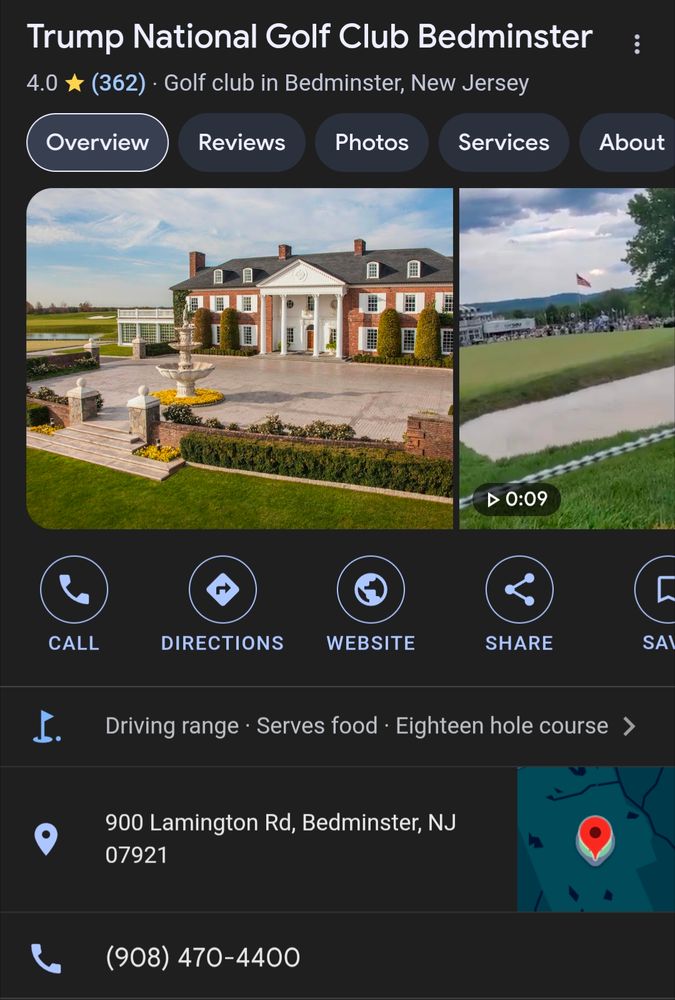The image size is (675, 1000).
Task: Visit the club's website
Action: tap(370, 605)
